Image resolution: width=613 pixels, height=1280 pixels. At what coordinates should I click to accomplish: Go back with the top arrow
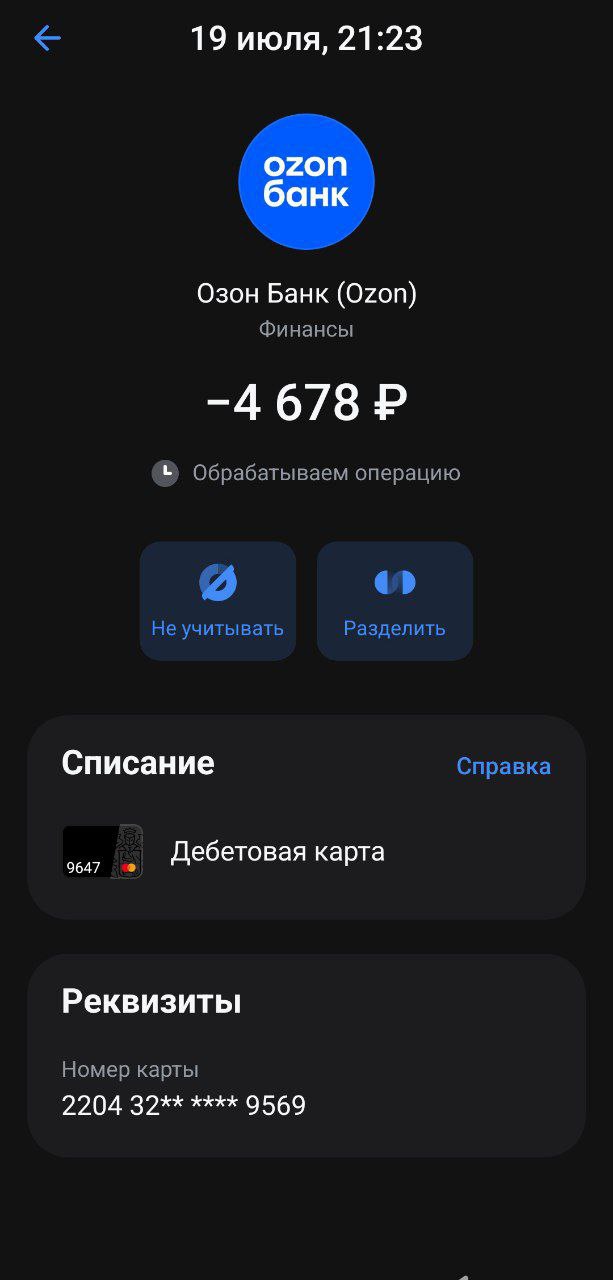point(47,39)
